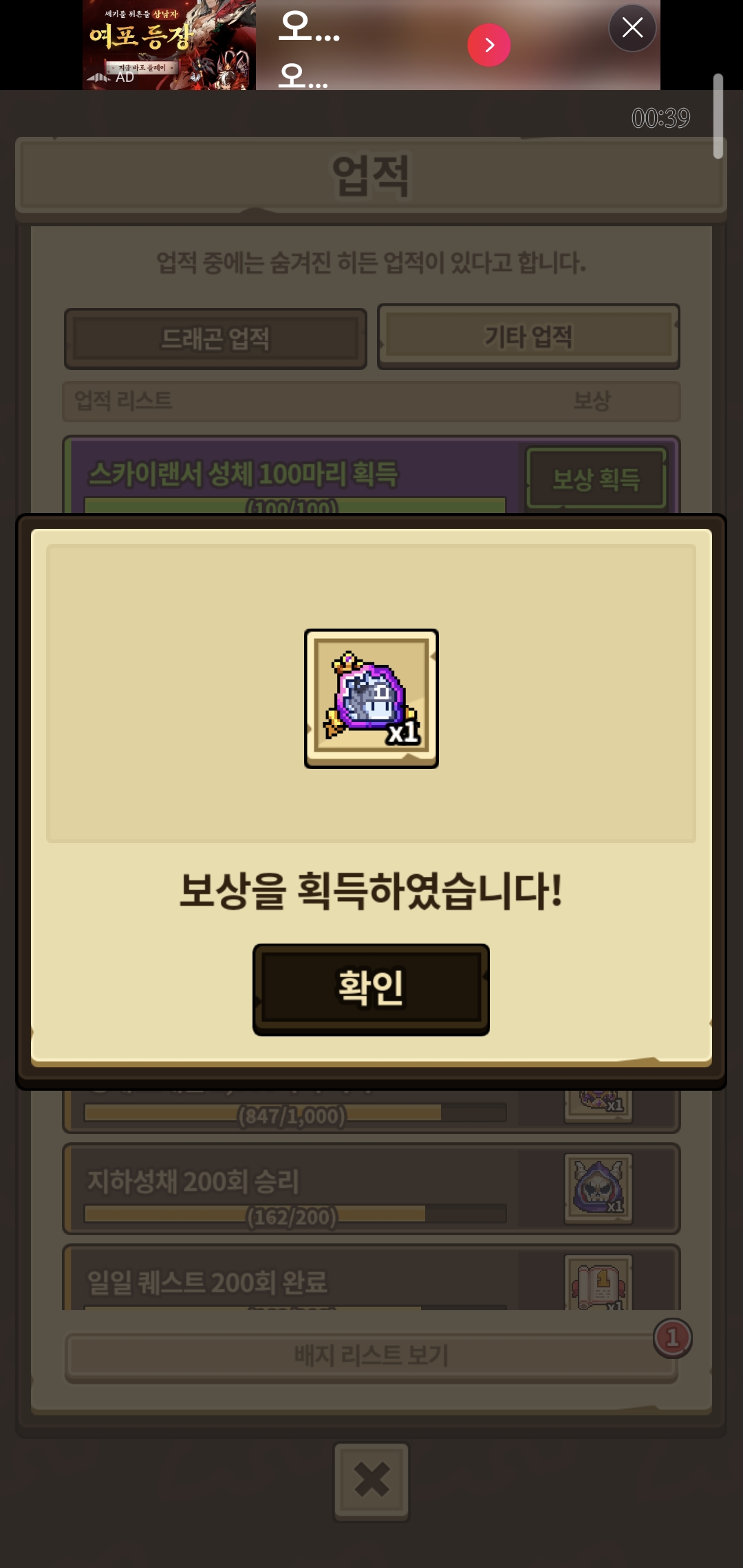The image size is (743, 1568).
Task: Open the 여포 등장 ad image
Action: point(169,45)
